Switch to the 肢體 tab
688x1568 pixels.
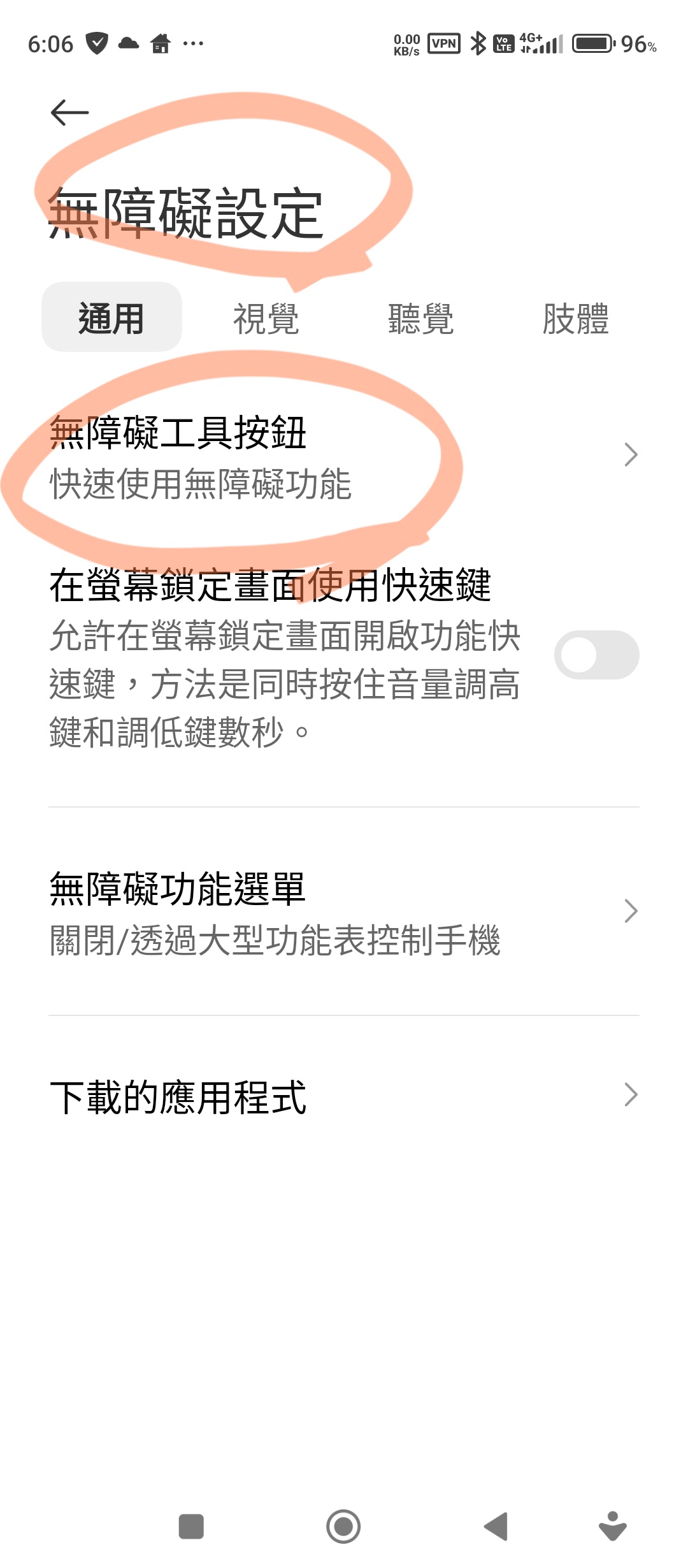575,319
